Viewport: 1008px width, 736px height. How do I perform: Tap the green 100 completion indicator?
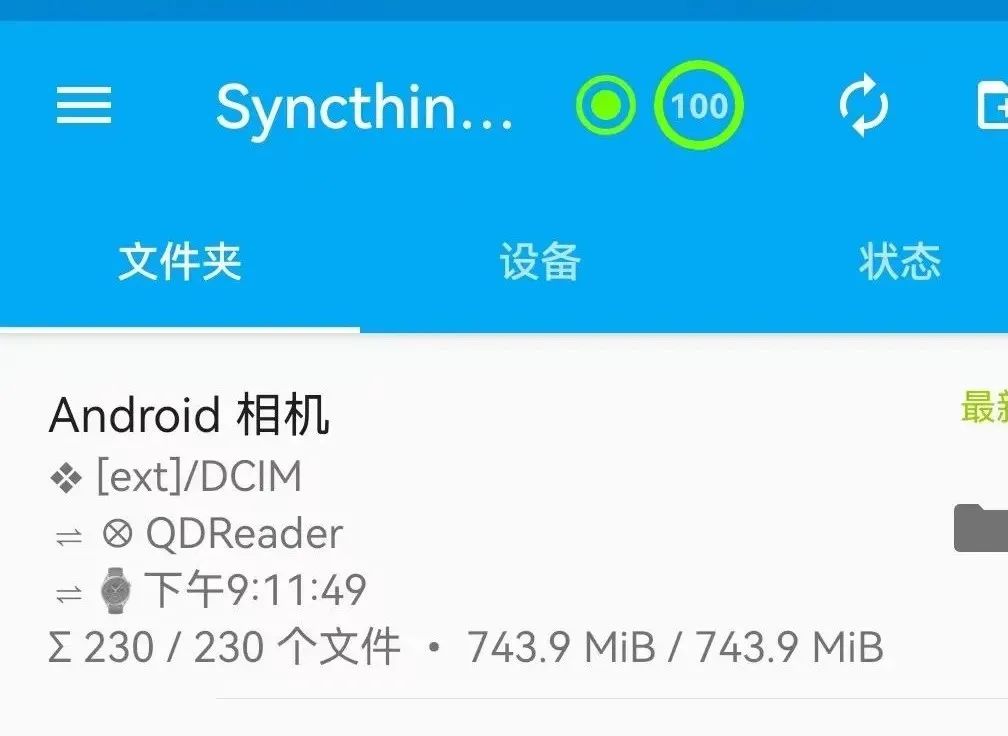point(699,105)
